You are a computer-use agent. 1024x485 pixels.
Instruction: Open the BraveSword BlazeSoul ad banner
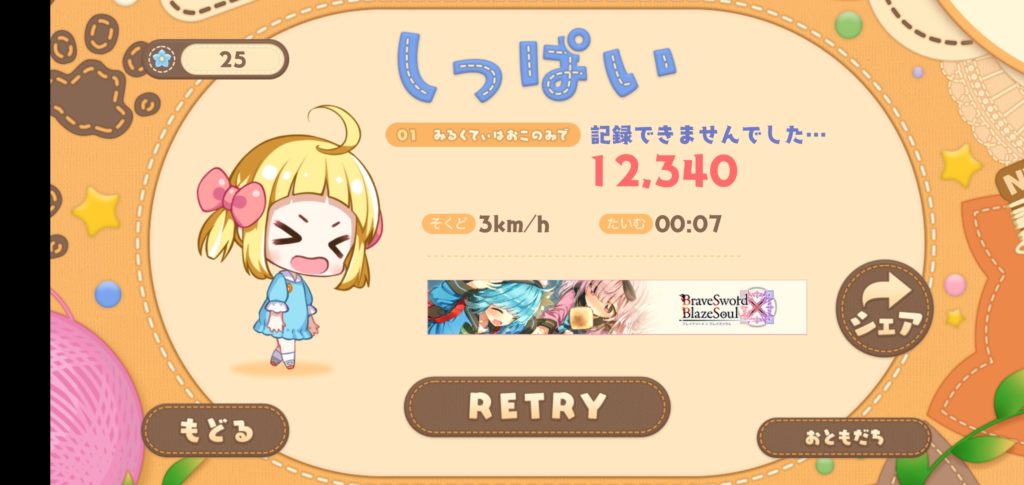[616, 307]
